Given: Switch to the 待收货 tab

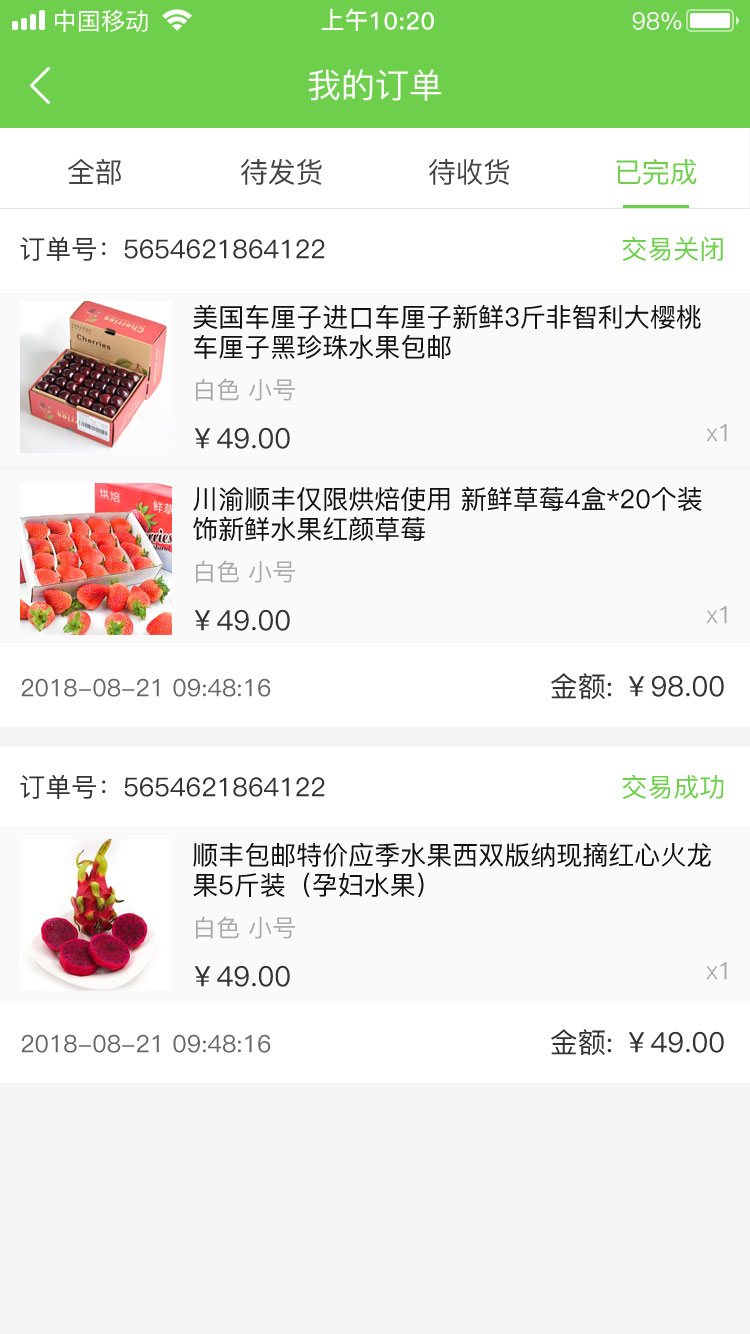Looking at the screenshot, I should pos(470,172).
